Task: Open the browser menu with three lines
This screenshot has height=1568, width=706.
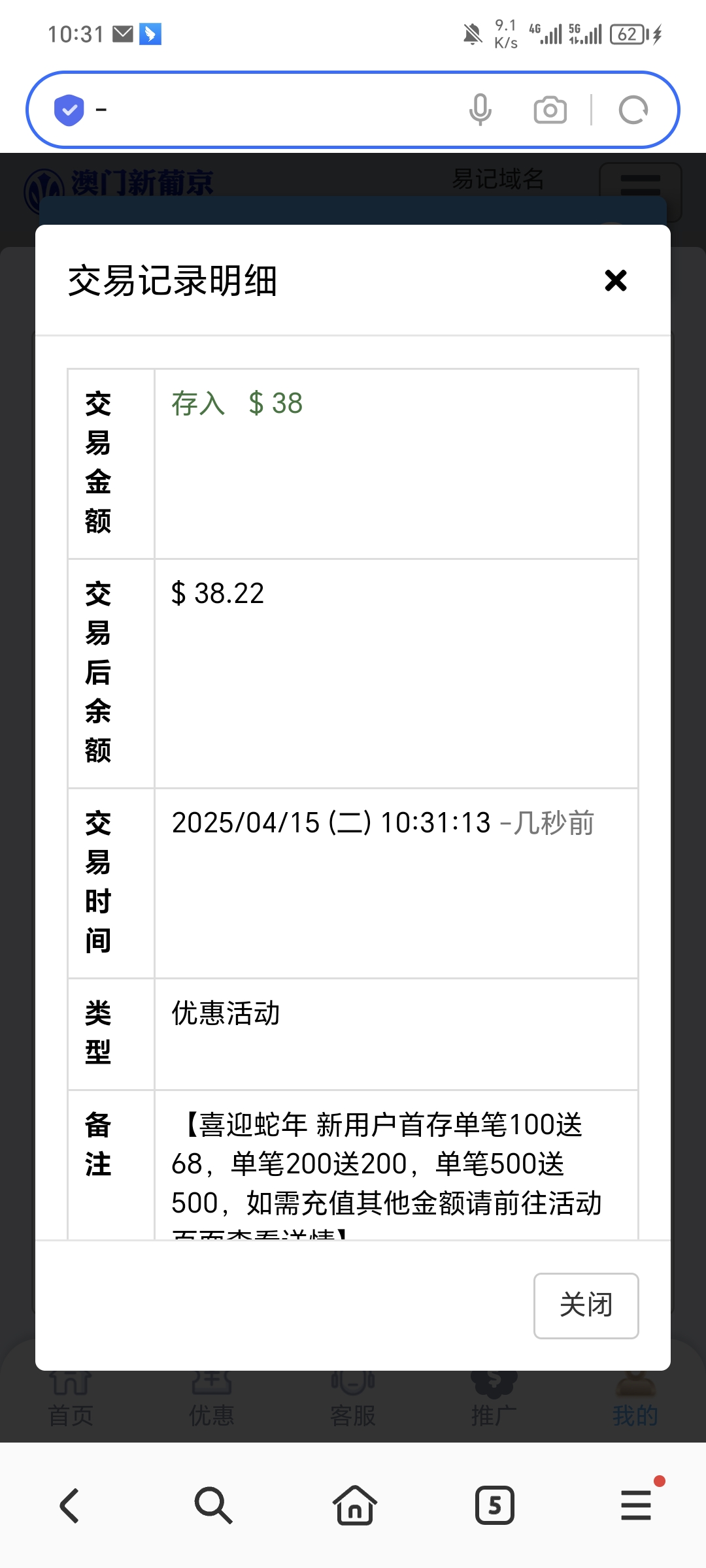Action: point(636,1505)
